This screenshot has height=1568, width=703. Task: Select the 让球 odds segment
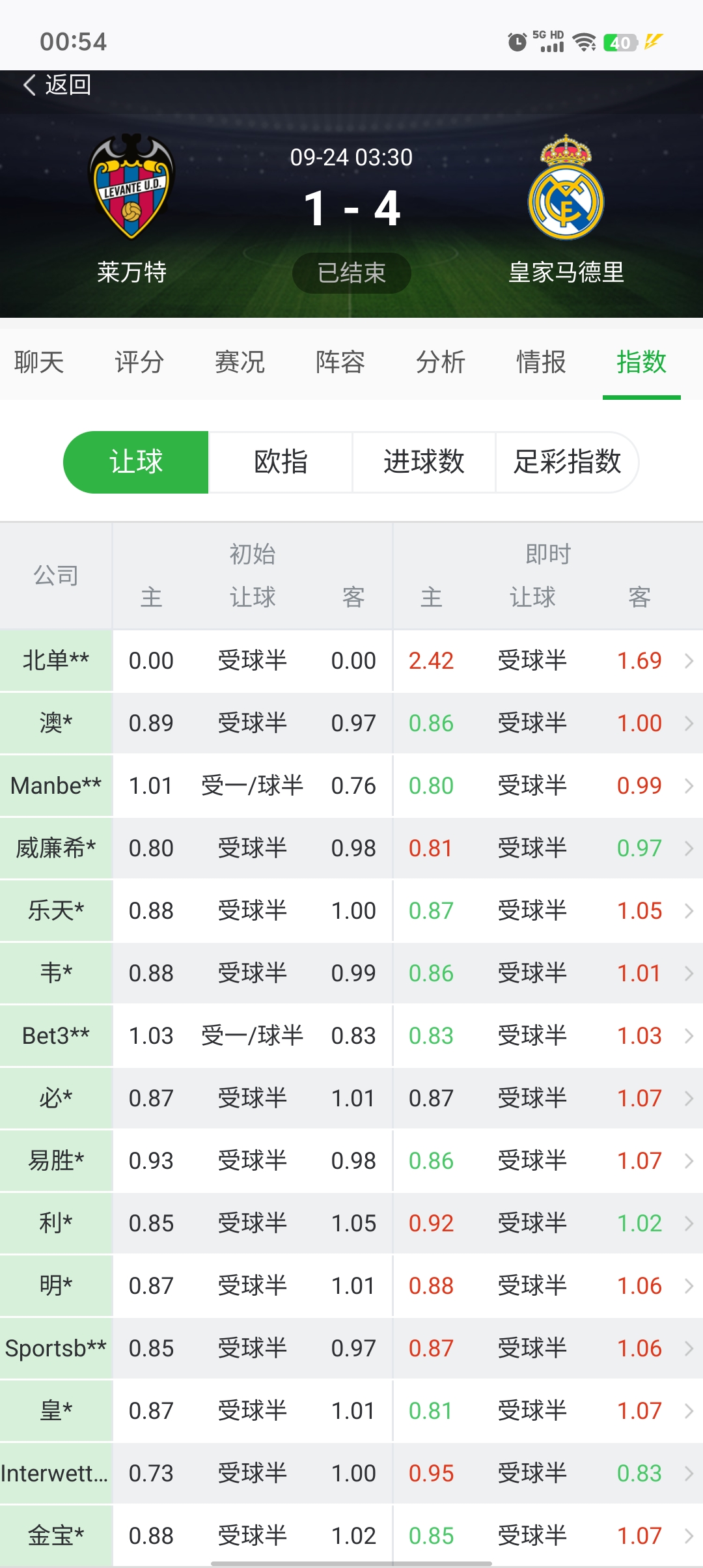(136, 462)
